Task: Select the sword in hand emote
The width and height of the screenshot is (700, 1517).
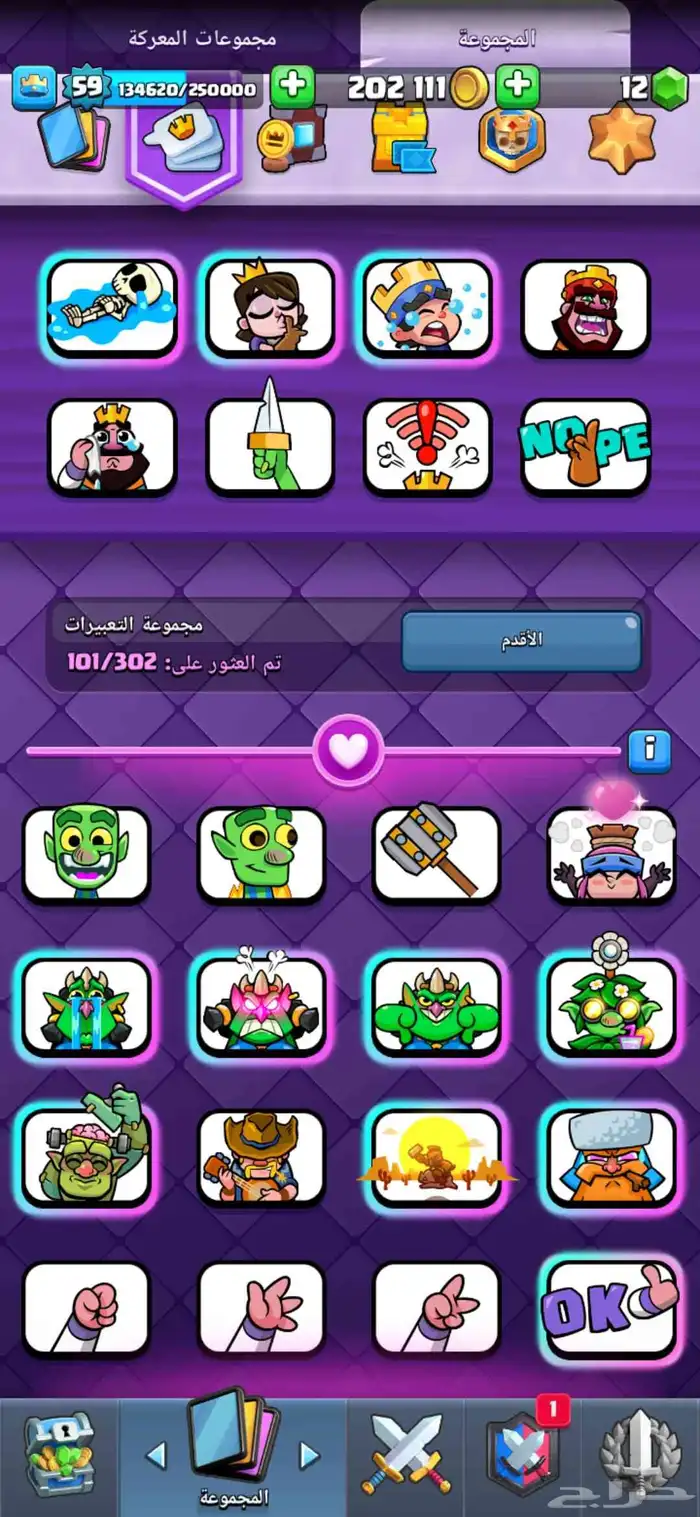Action: point(270,445)
